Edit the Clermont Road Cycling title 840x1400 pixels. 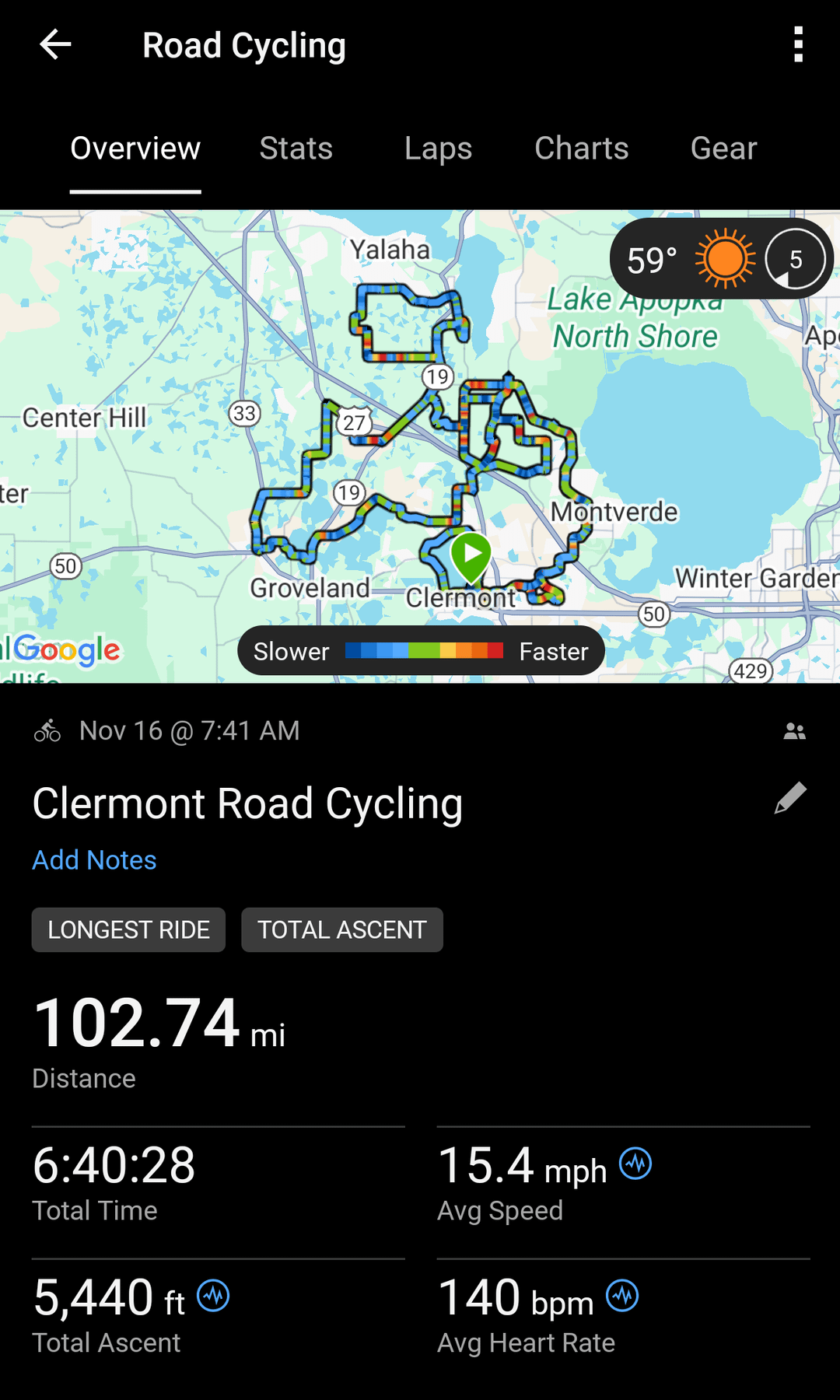click(790, 799)
